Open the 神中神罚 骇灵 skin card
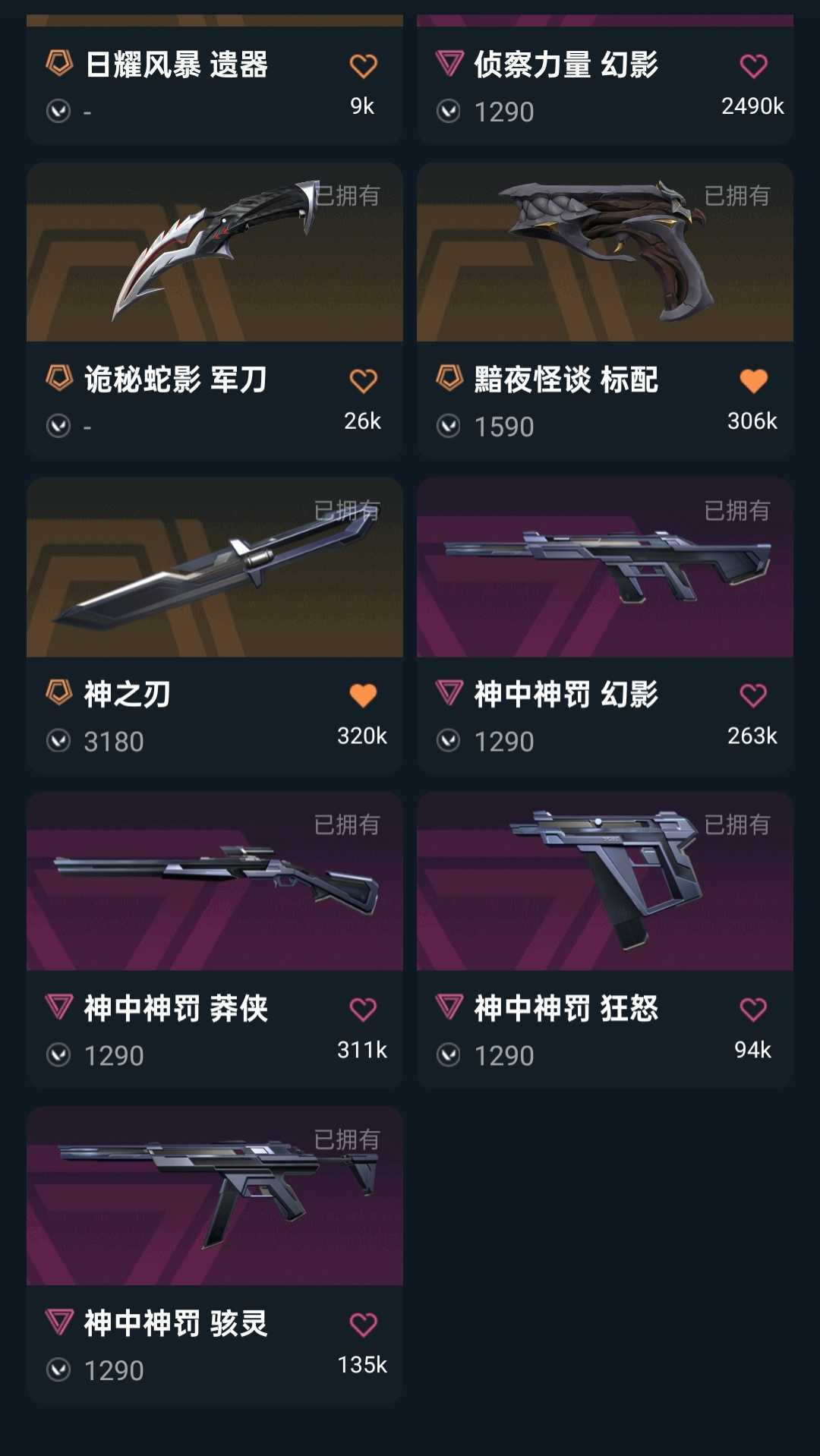820x1456 pixels. [x=215, y=1196]
